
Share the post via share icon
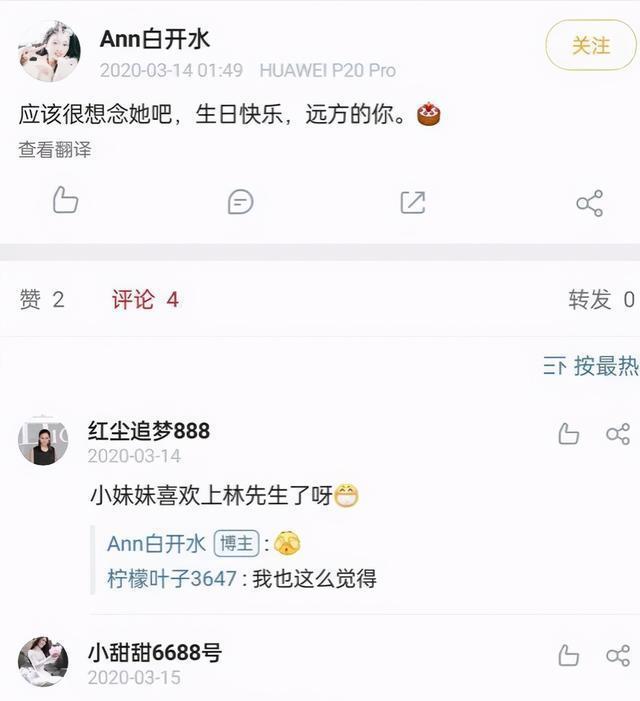[589, 204]
